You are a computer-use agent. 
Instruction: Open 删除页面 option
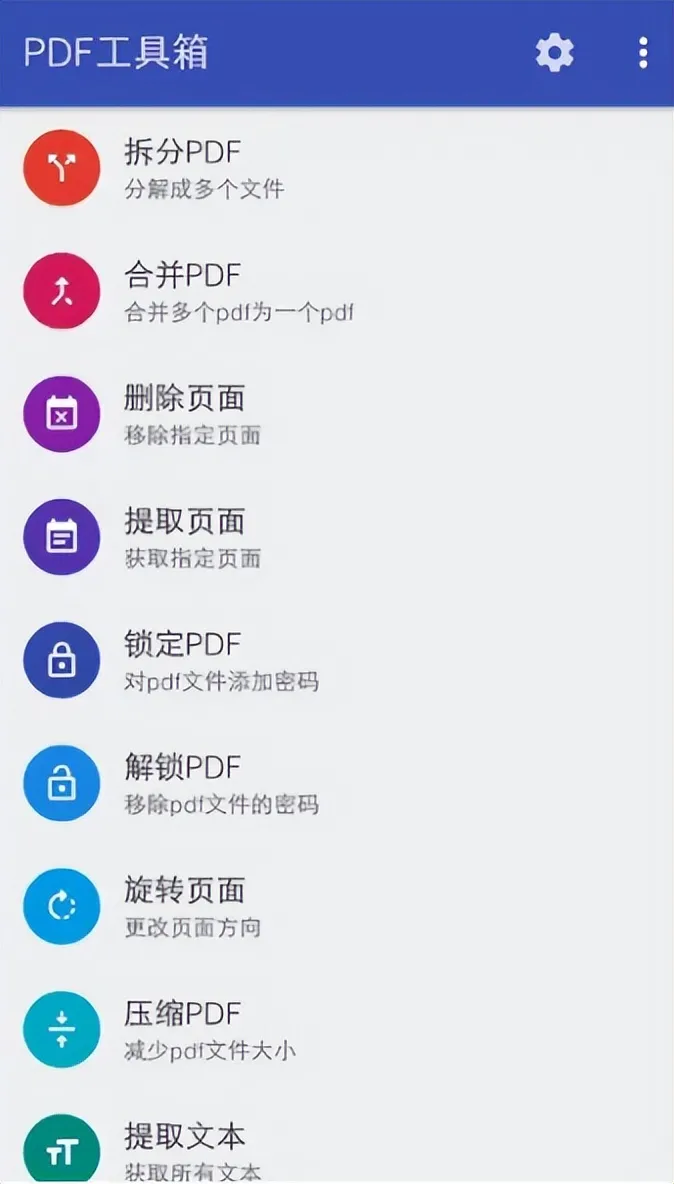(337, 414)
